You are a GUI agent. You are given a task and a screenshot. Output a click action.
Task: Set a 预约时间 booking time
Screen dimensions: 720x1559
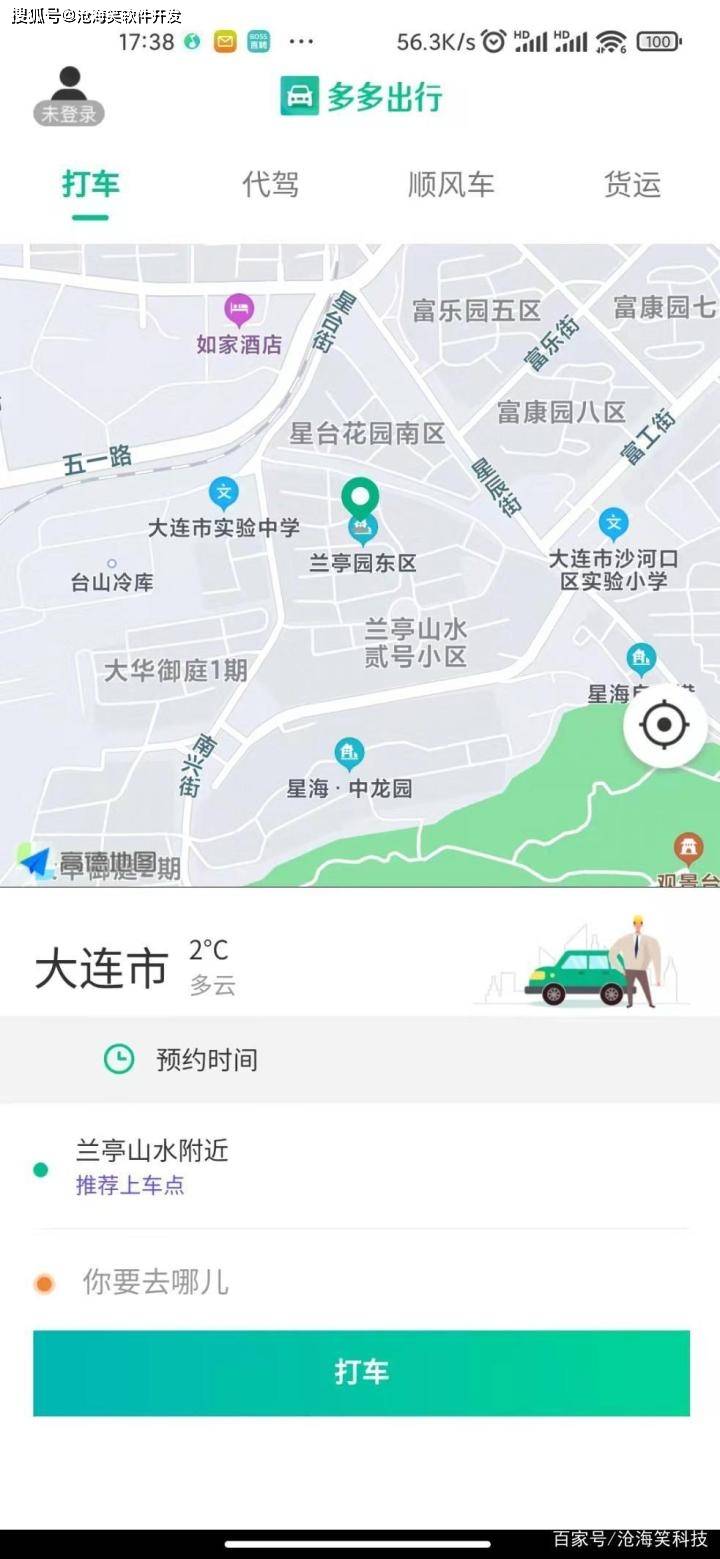pos(205,1059)
